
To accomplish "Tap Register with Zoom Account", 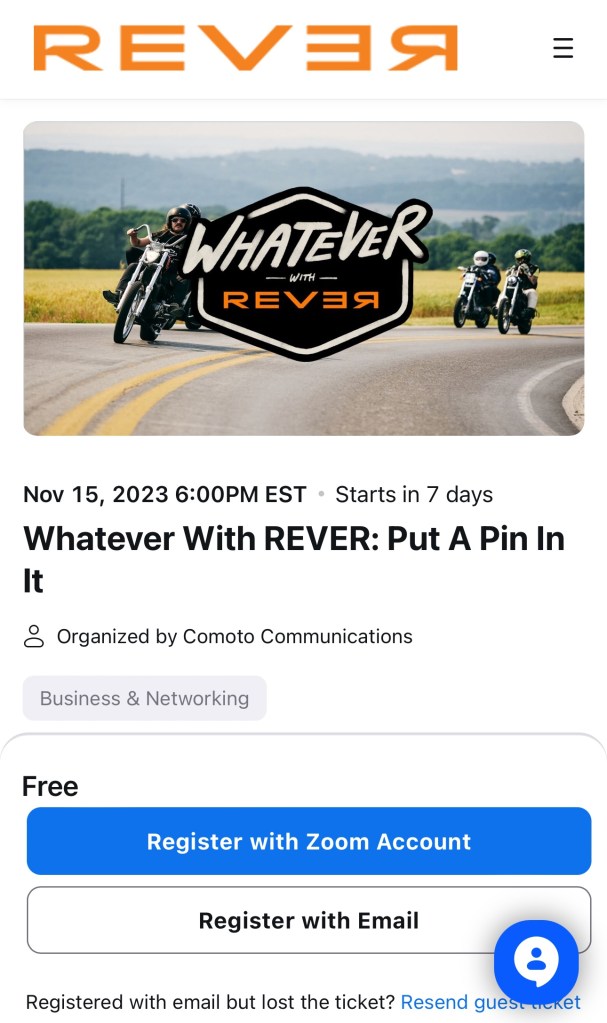I will (308, 841).
